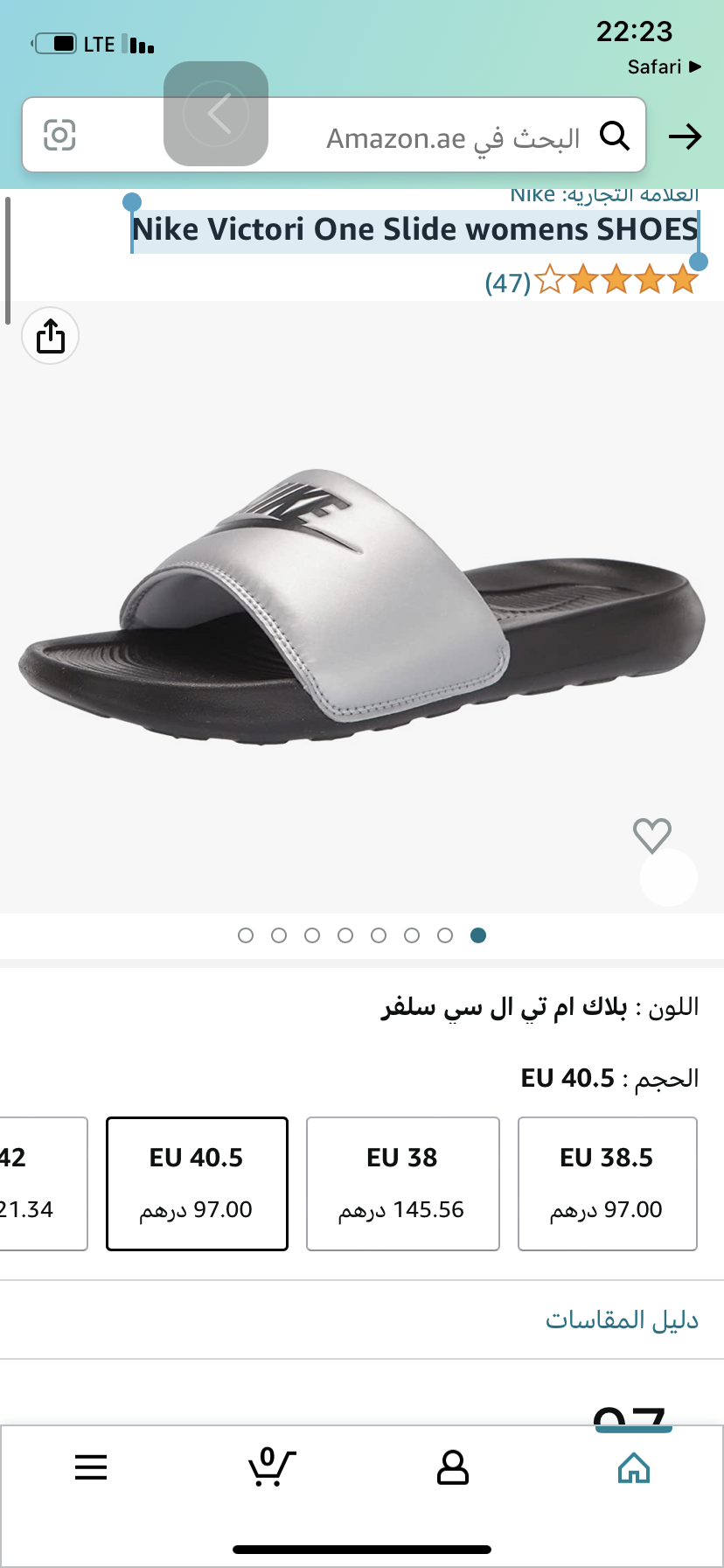Open the product image full view
Image resolution: width=724 pixels, height=1568 pixels.
click(362, 606)
